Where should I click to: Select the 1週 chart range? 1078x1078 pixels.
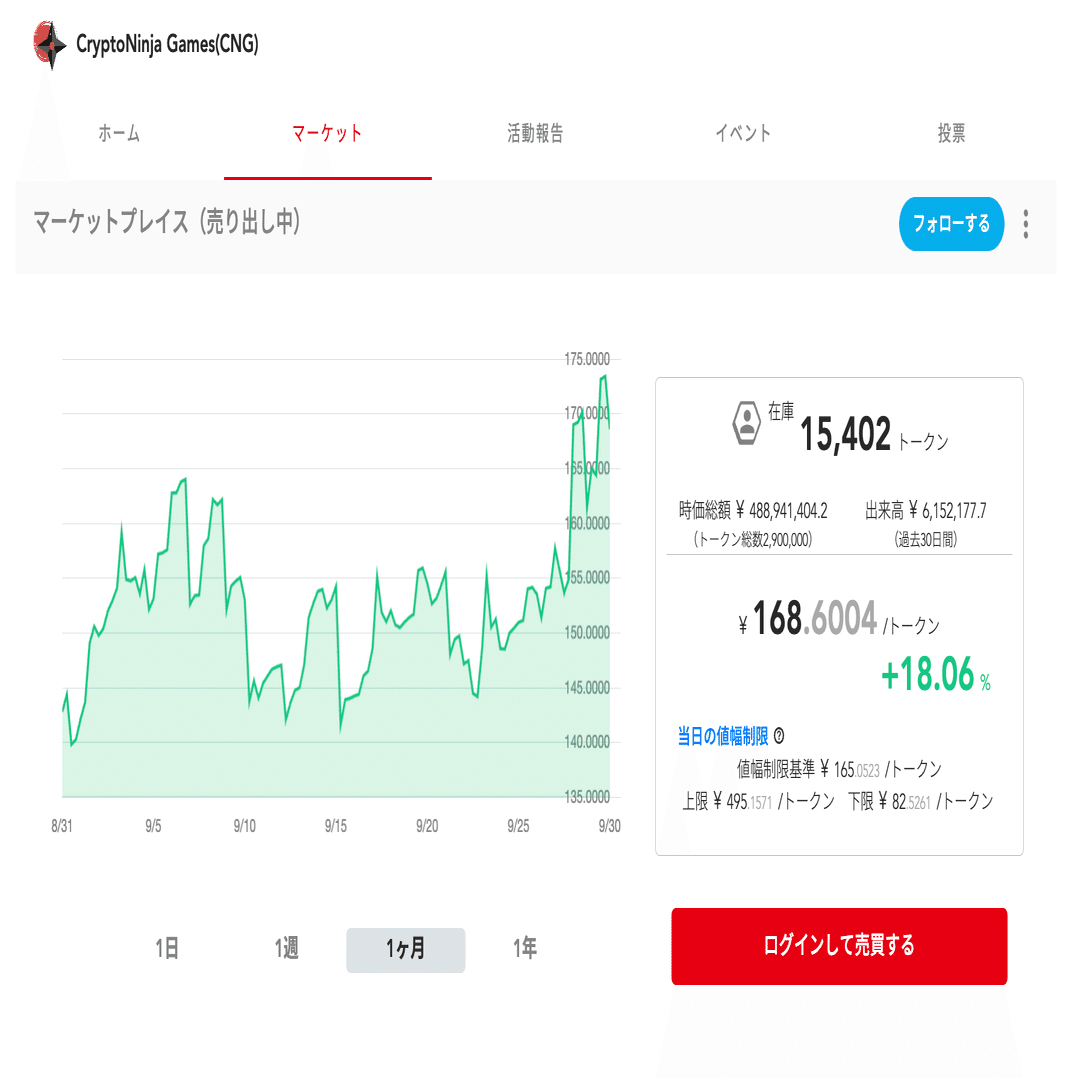tap(287, 948)
